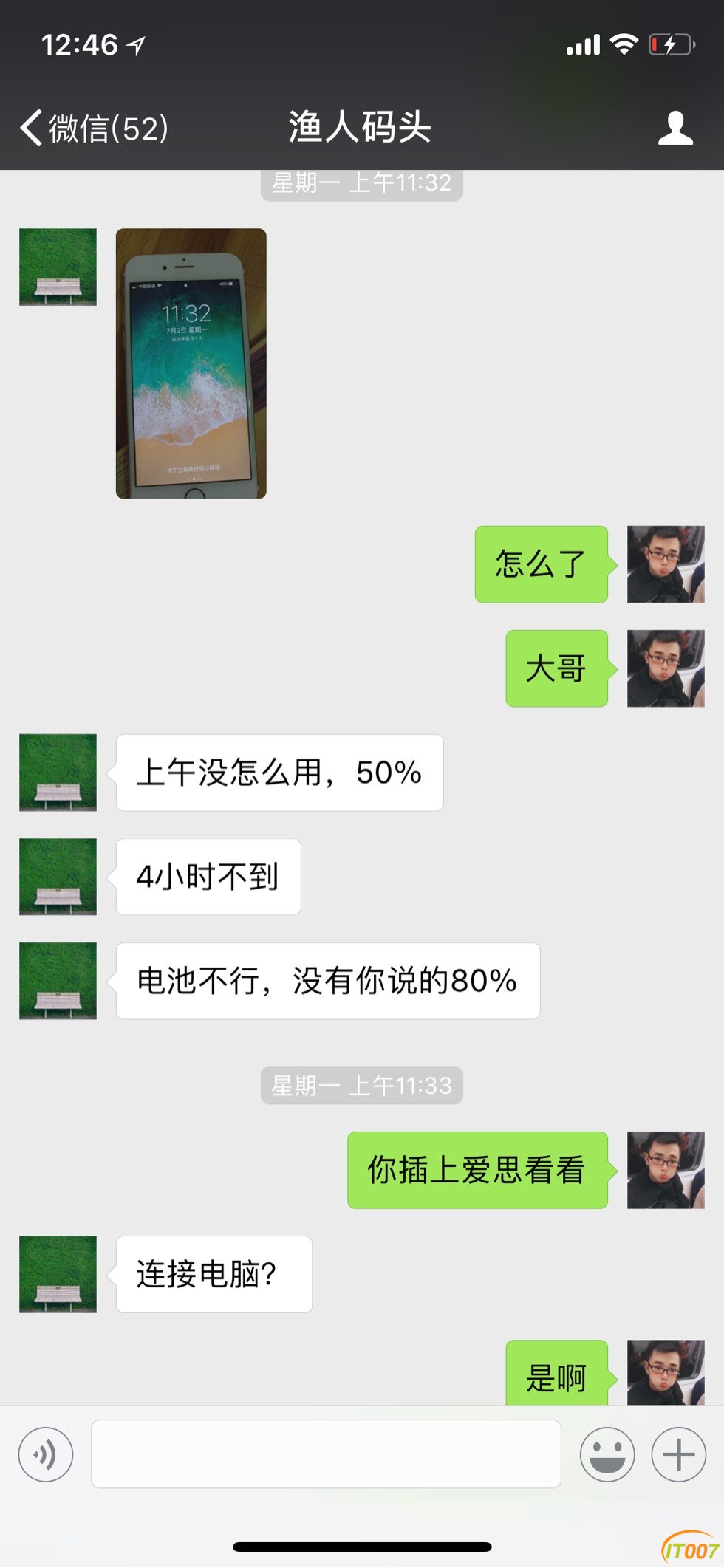Screen dimensions: 724x1568
Task: Go back to the 微信 chat list
Action: point(92,129)
